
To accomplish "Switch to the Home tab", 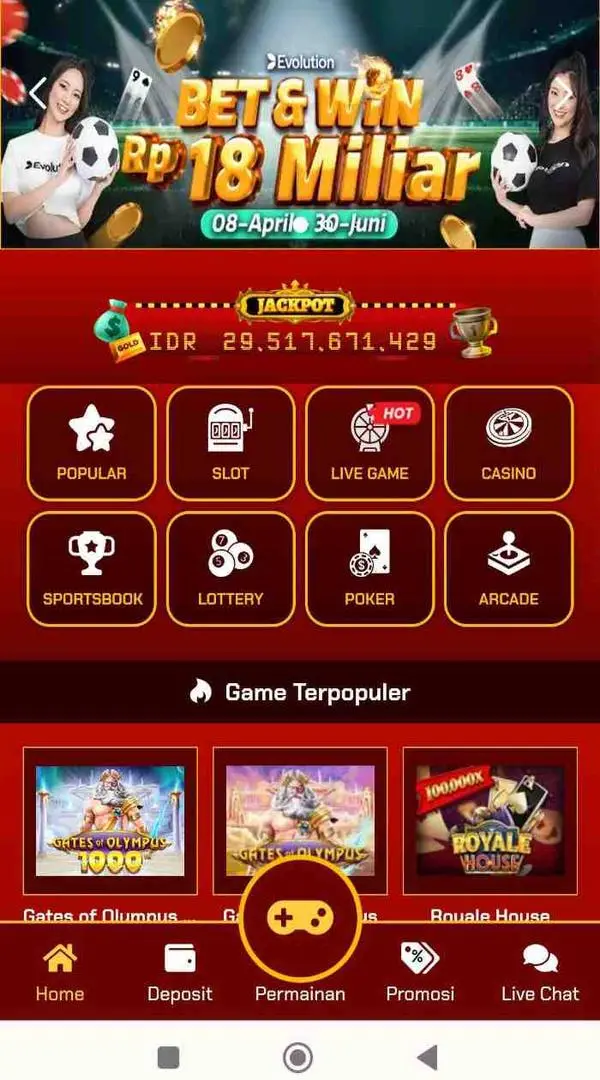I will click(x=60, y=973).
